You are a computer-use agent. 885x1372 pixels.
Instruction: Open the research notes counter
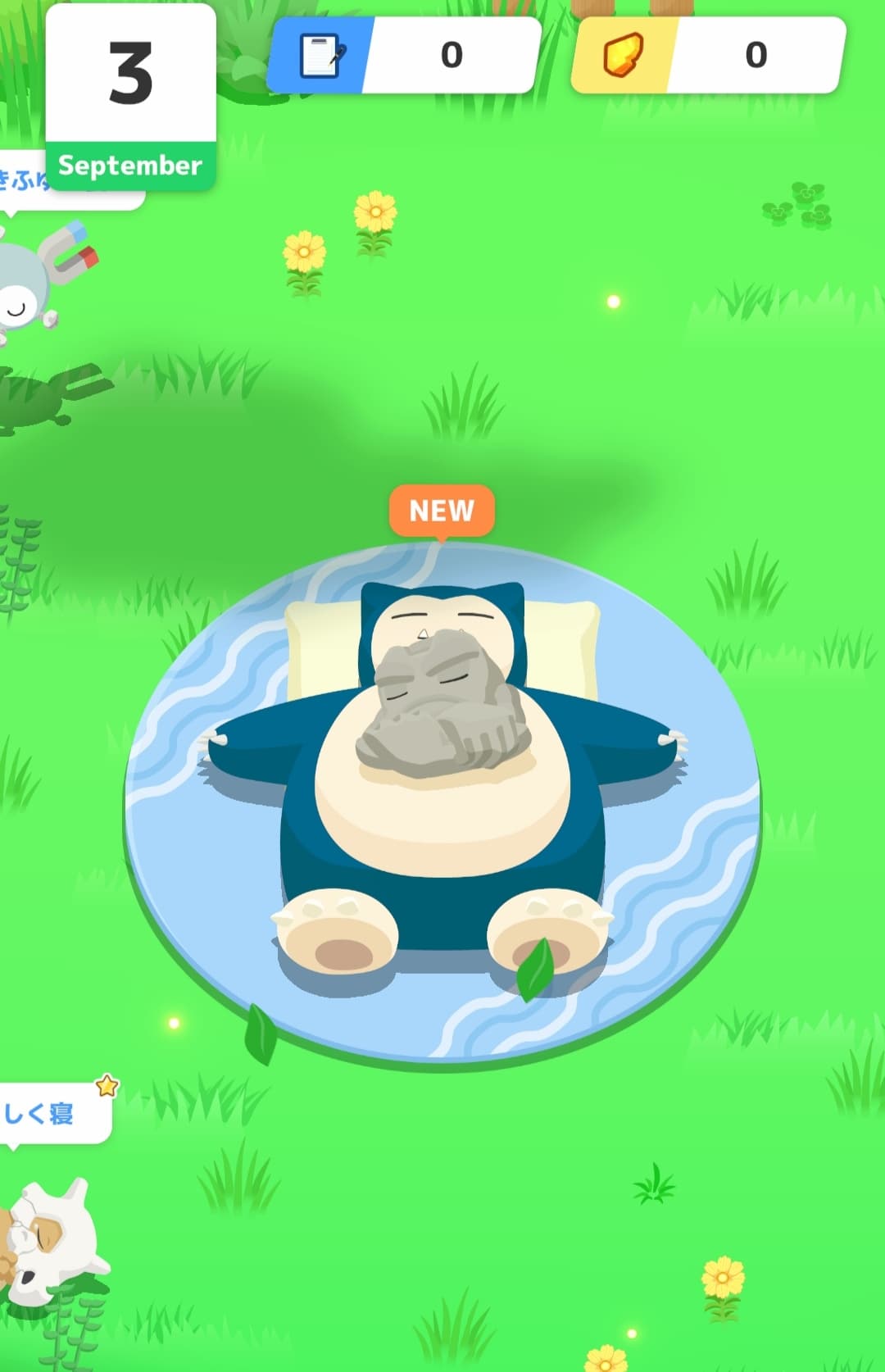pyautogui.click(x=403, y=56)
